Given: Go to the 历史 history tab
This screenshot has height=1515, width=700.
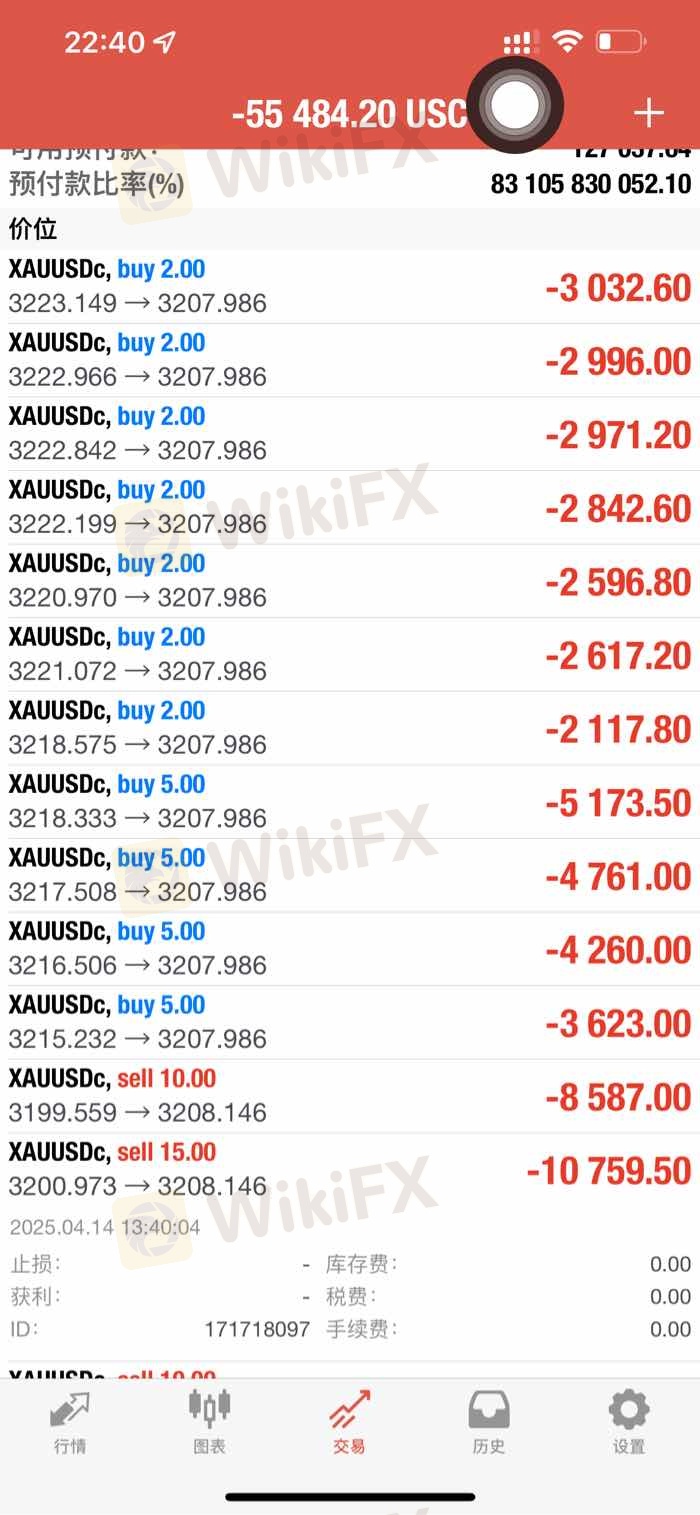Looking at the screenshot, I should [489, 1421].
